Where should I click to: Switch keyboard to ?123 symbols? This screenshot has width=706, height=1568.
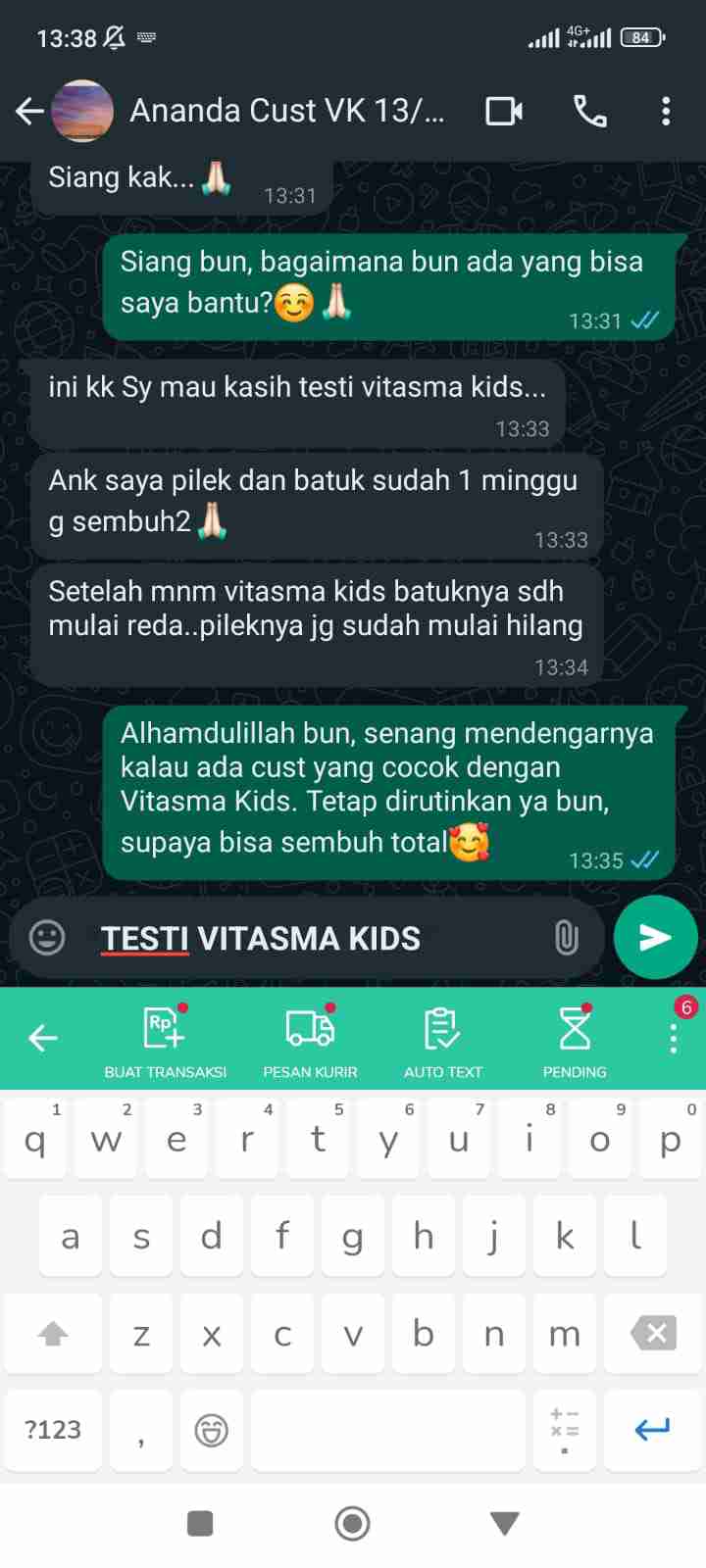pyautogui.click(x=53, y=1430)
